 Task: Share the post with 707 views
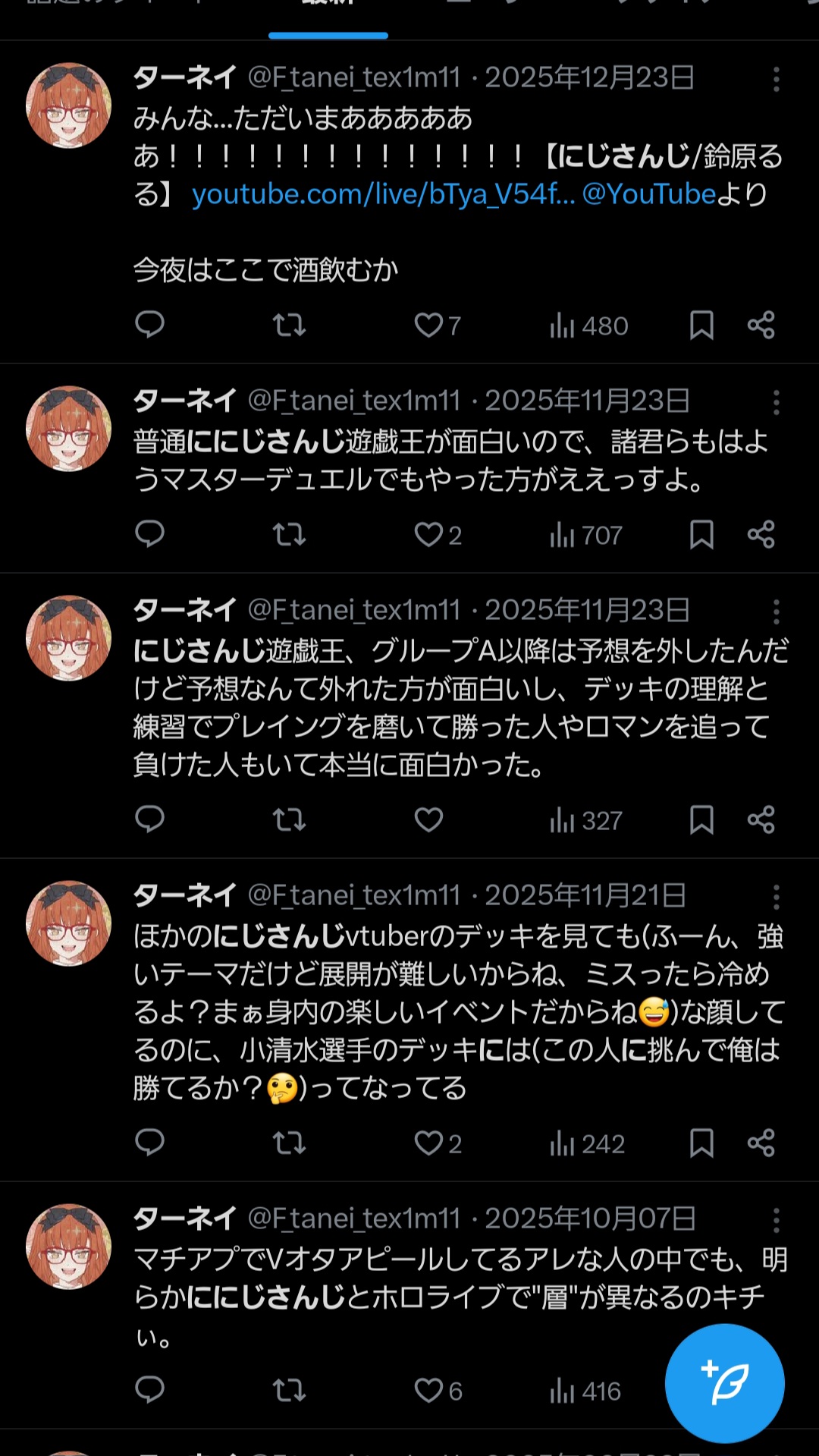(x=761, y=535)
